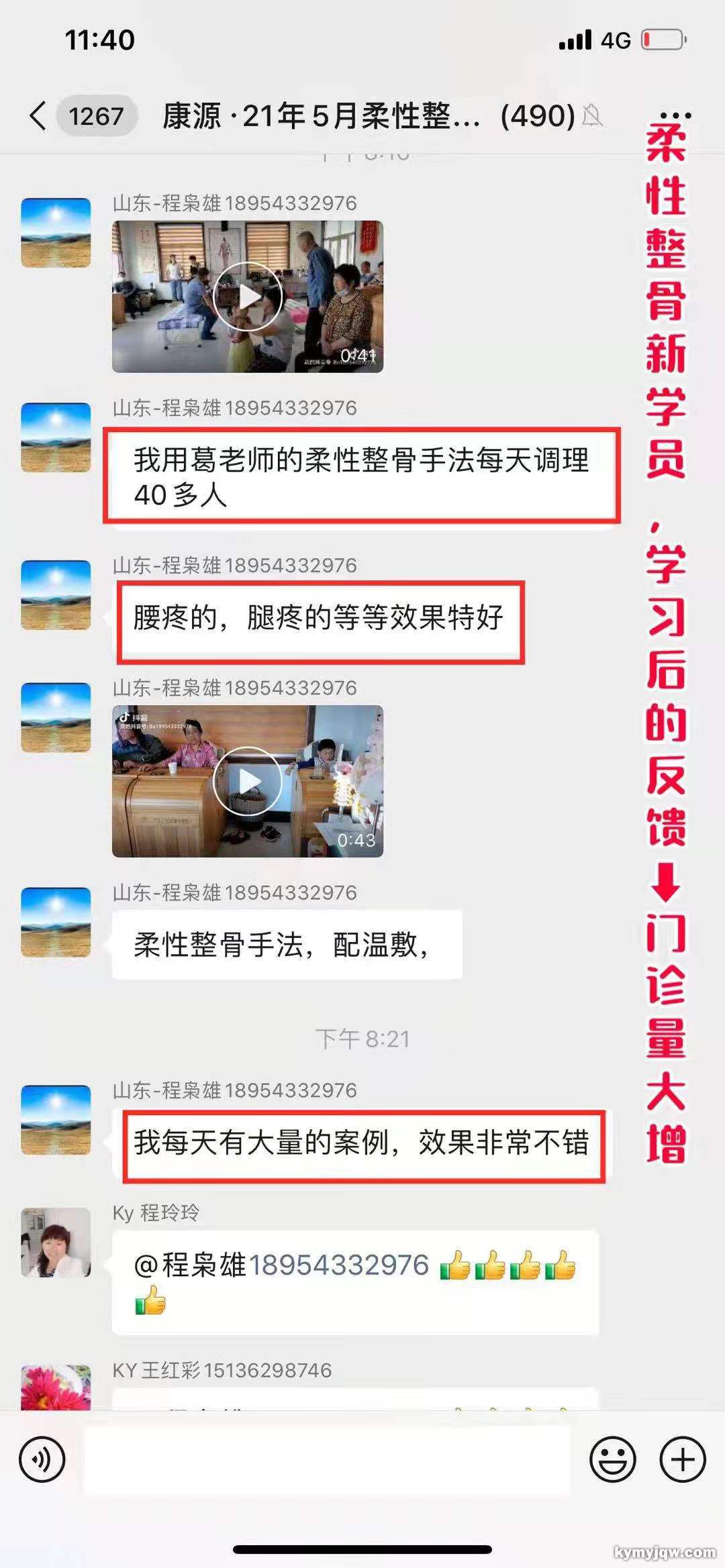Play the 0:43 video message
The height and width of the screenshot is (1568, 725).
[x=247, y=781]
